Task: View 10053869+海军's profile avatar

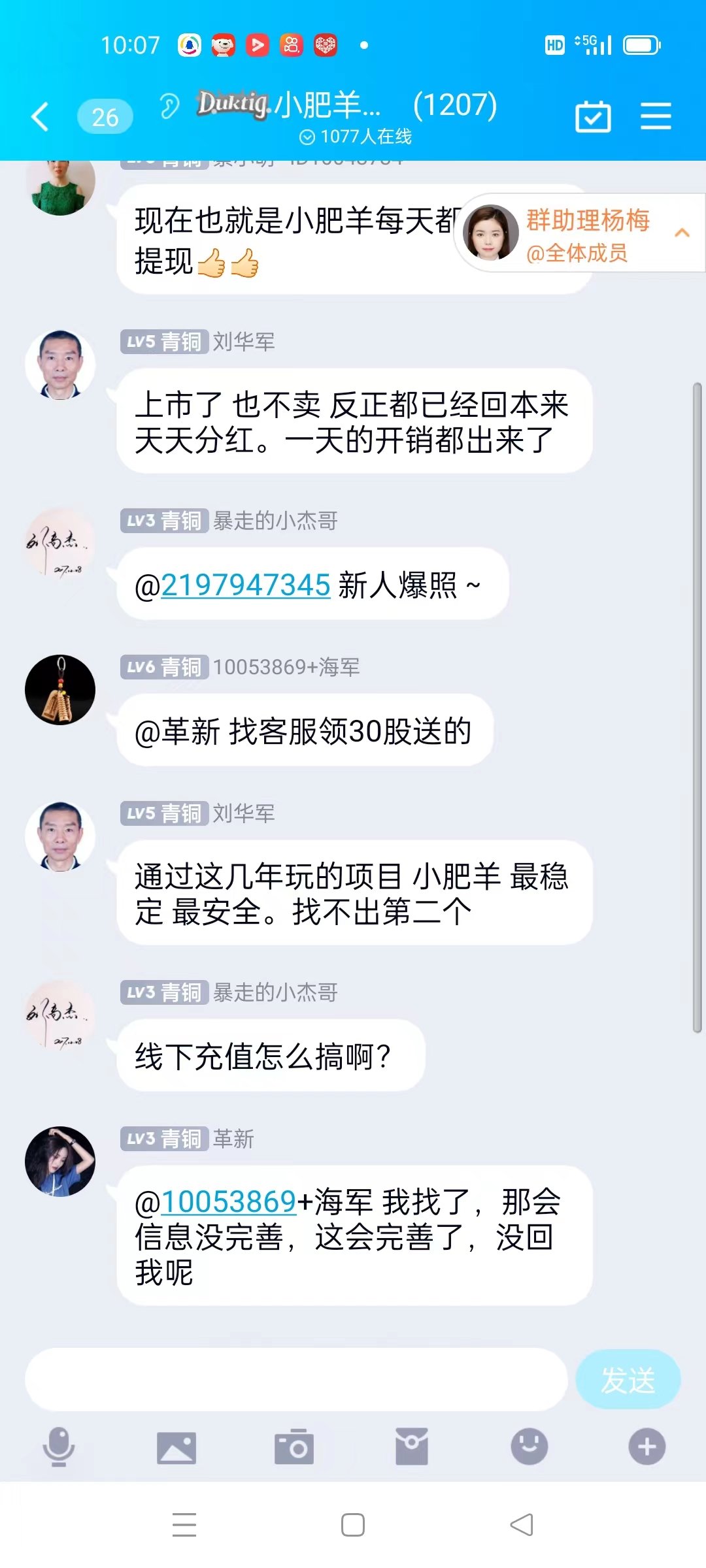Action: point(60,690)
